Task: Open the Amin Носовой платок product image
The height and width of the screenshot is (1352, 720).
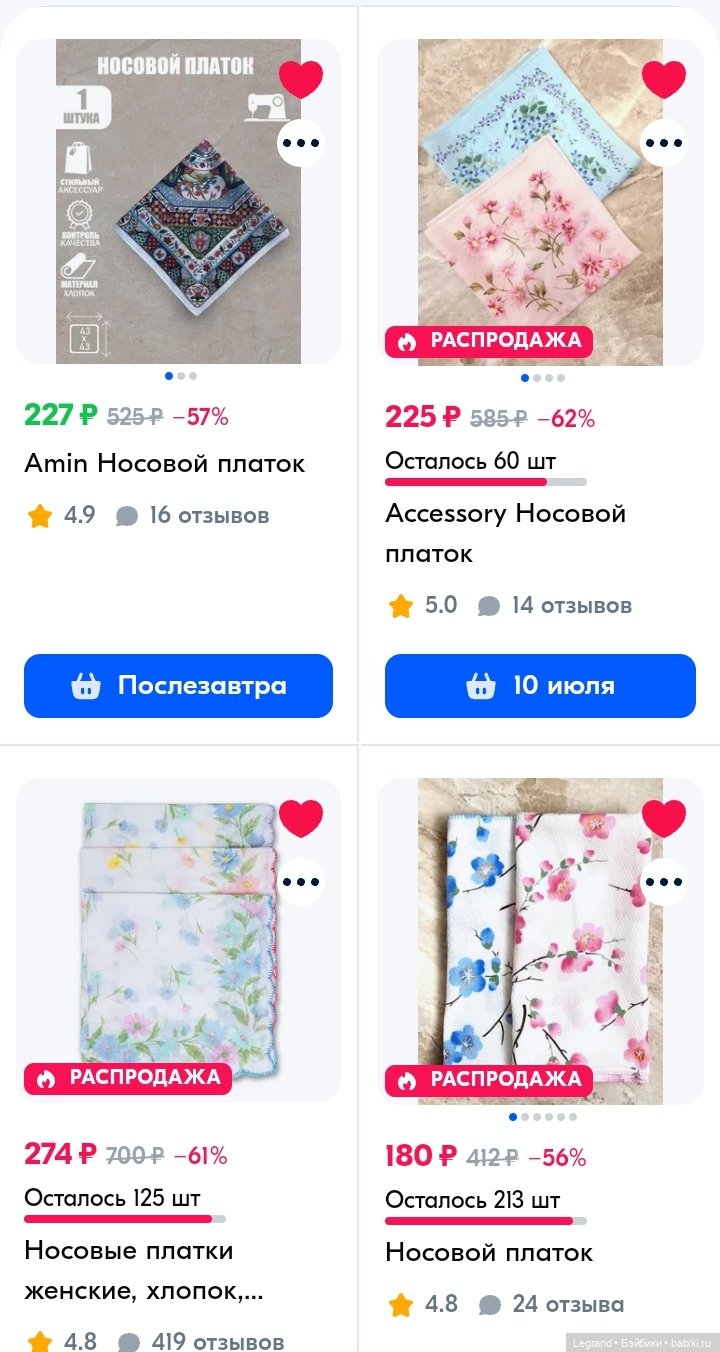Action: [178, 200]
